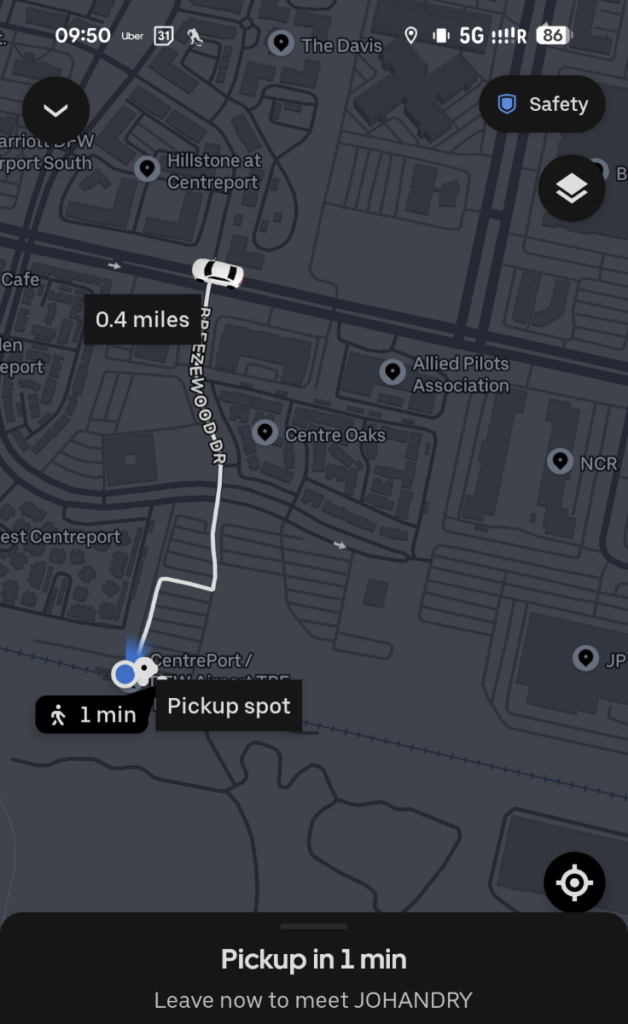Recenter the map on my location
Image resolution: width=628 pixels, height=1024 pixels.
click(x=574, y=883)
